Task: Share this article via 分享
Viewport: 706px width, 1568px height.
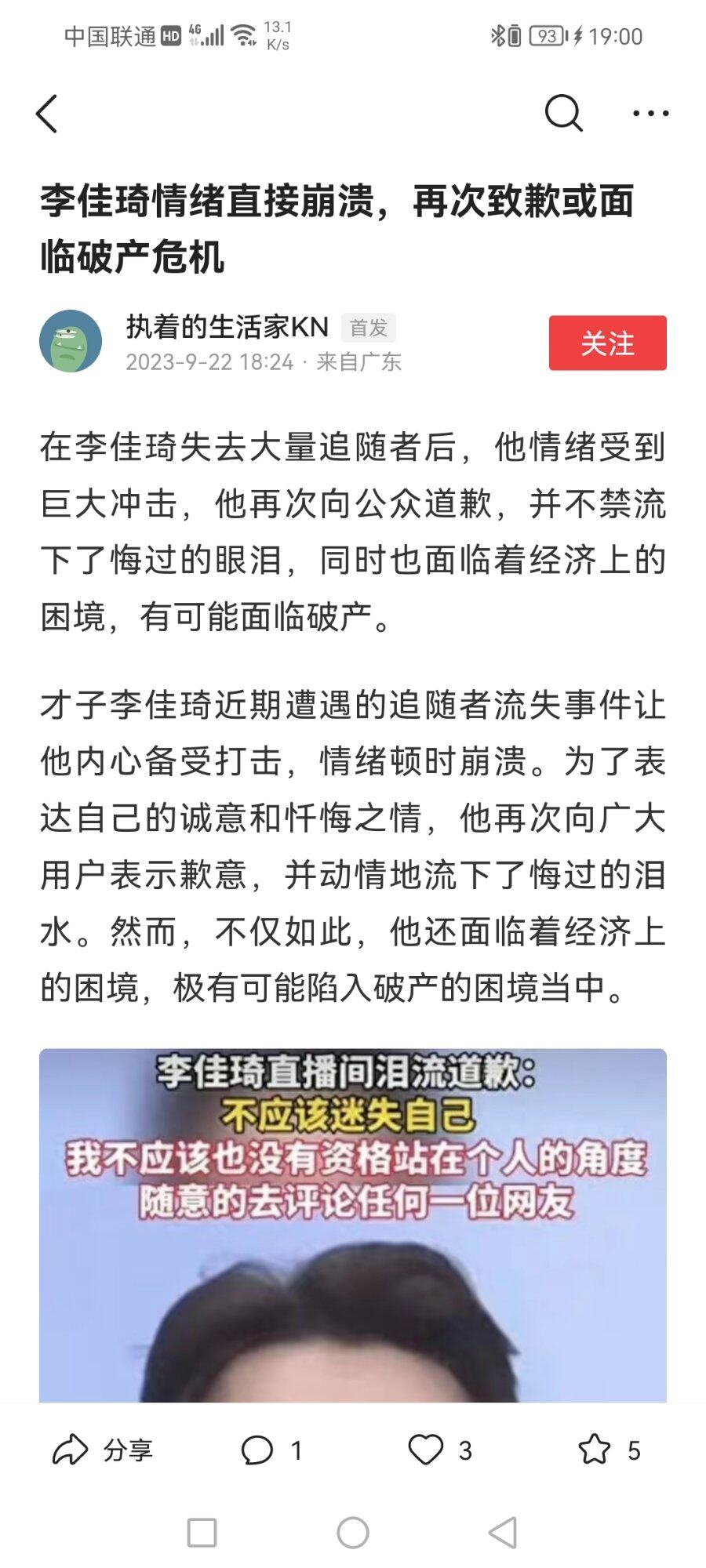Action: tap(102, 1450)
